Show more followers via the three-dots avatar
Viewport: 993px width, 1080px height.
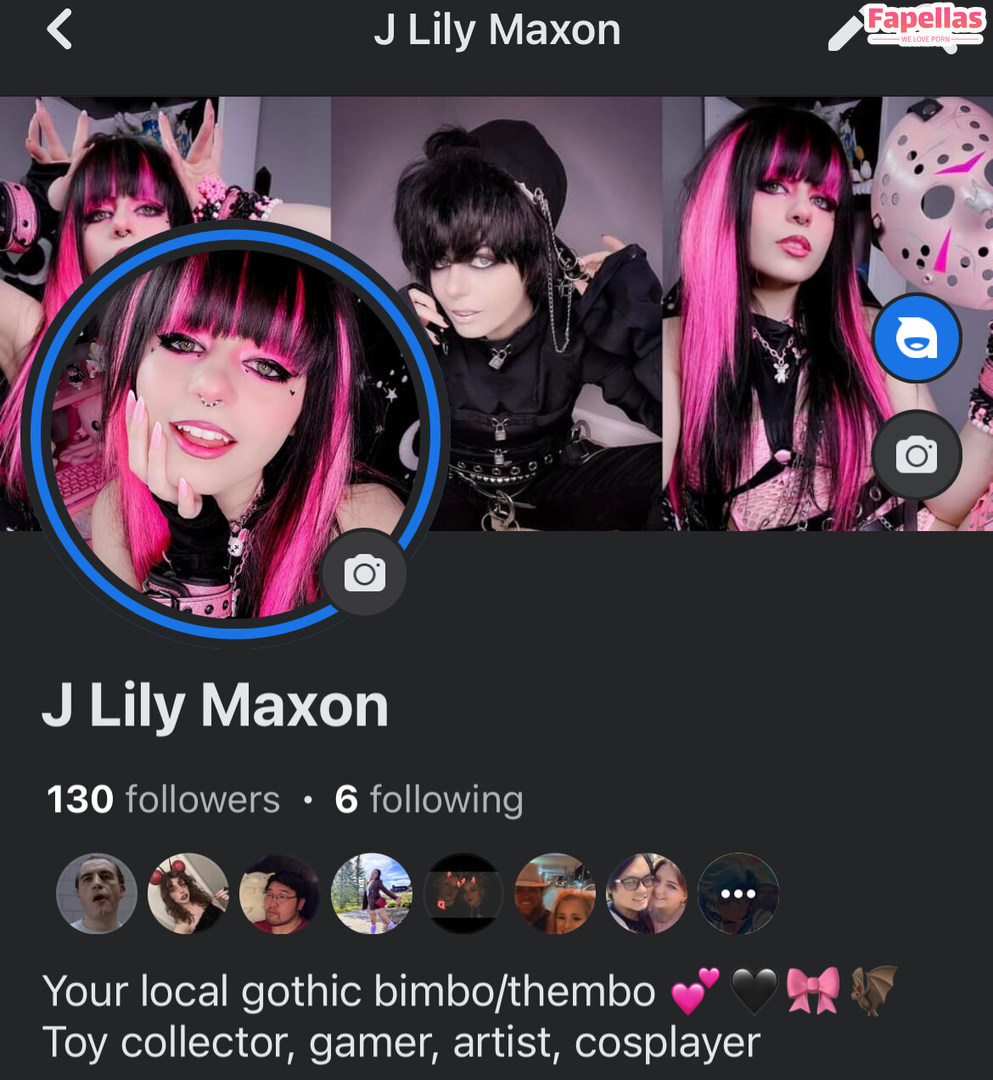click(x=738, y=893)
